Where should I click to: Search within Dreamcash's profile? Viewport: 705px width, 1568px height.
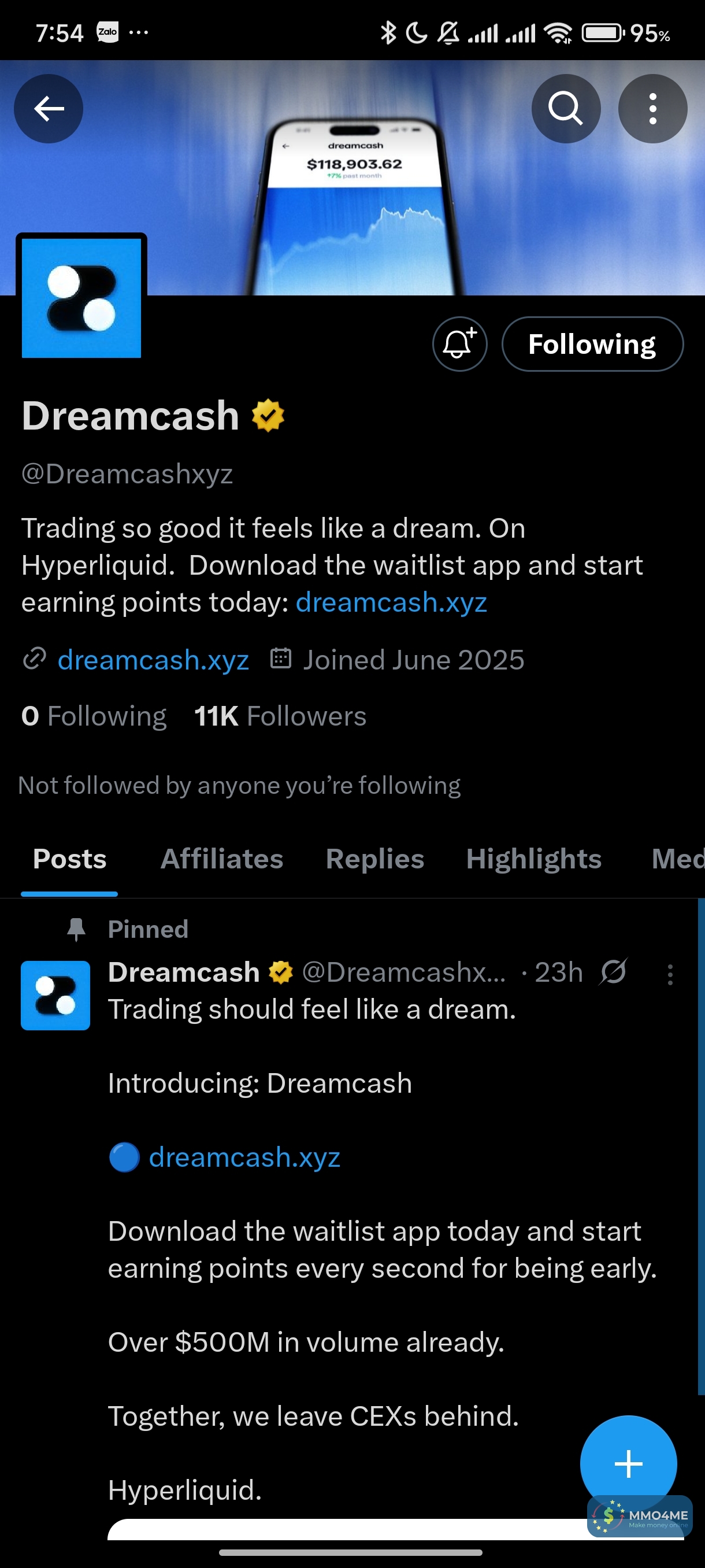coord(566,108)
